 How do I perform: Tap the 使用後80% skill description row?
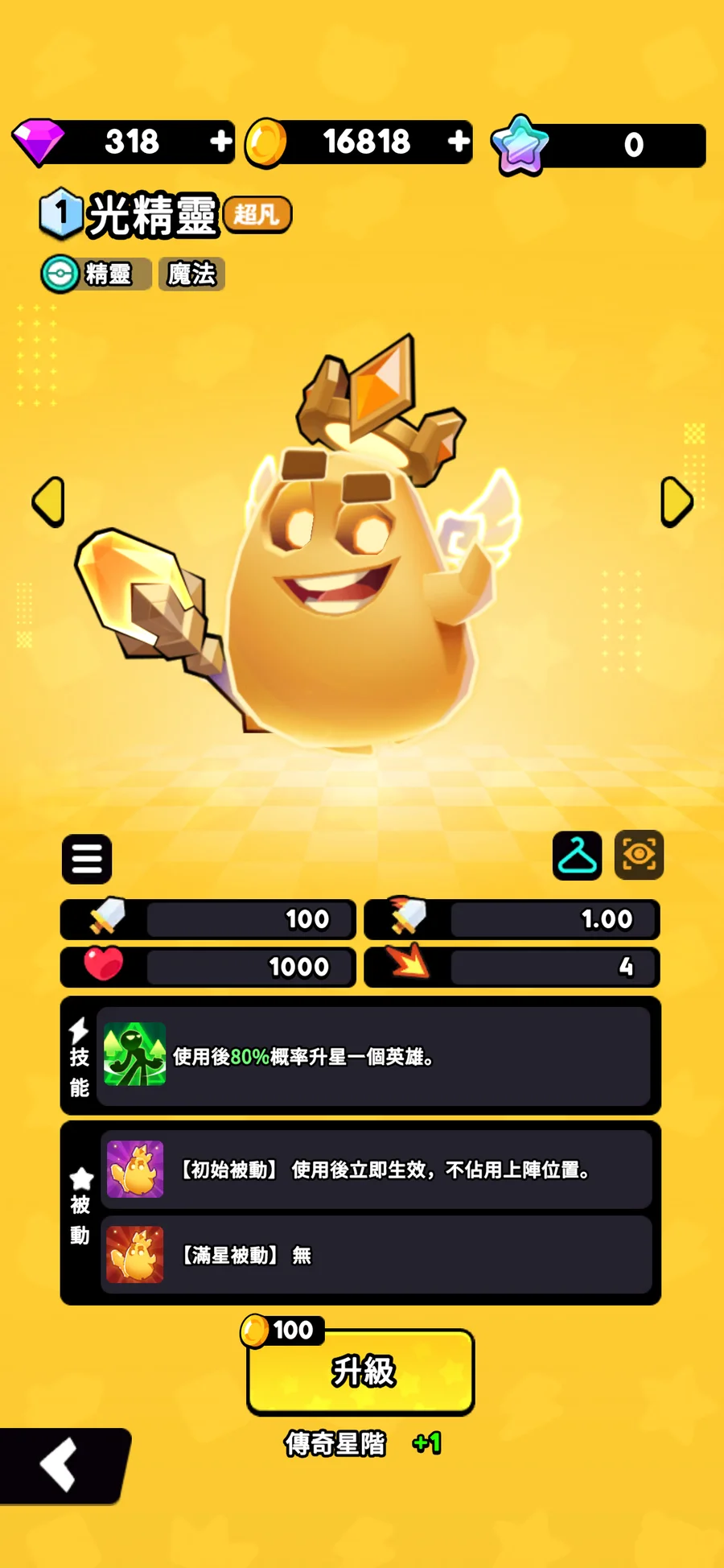[x=373, y=1056]
